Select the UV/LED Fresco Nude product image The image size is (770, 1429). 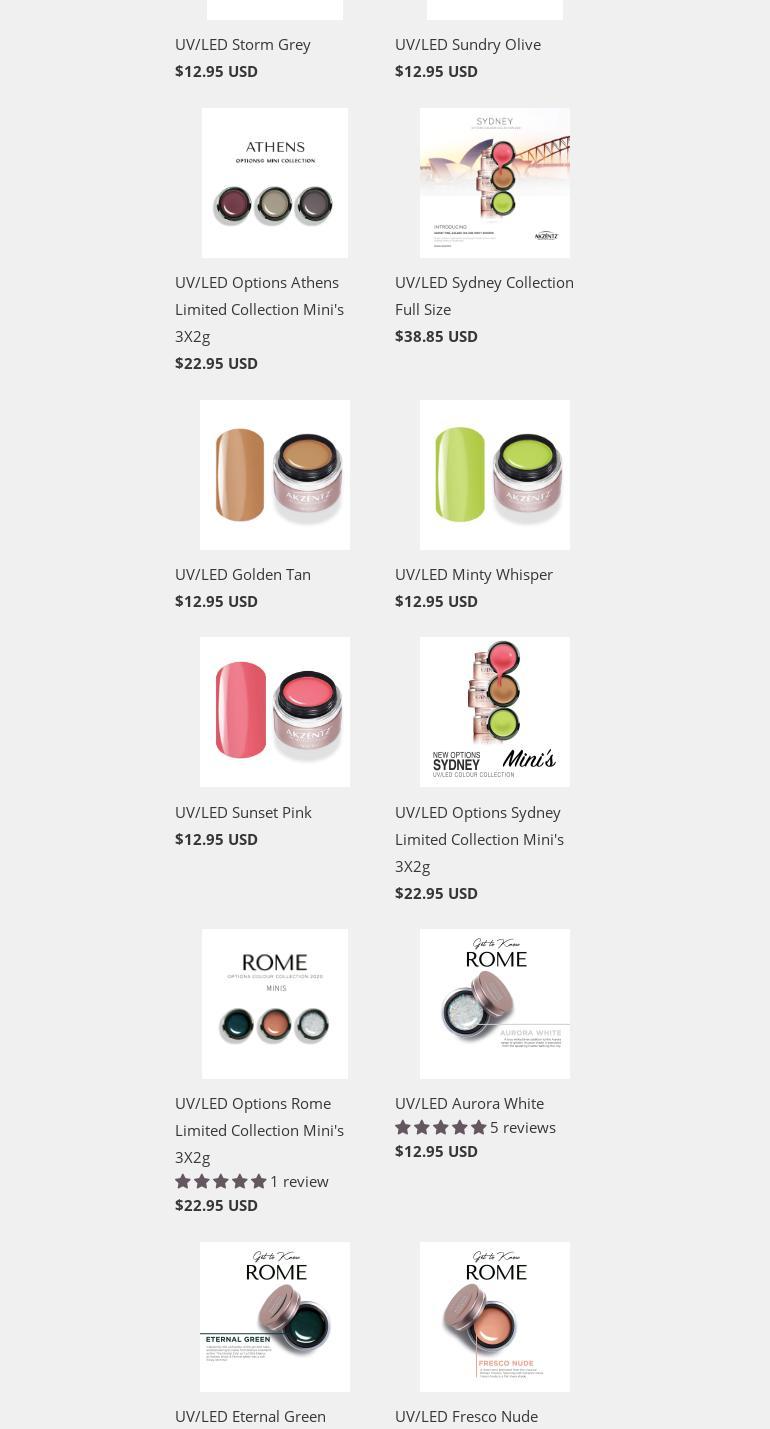[495, 1317]
